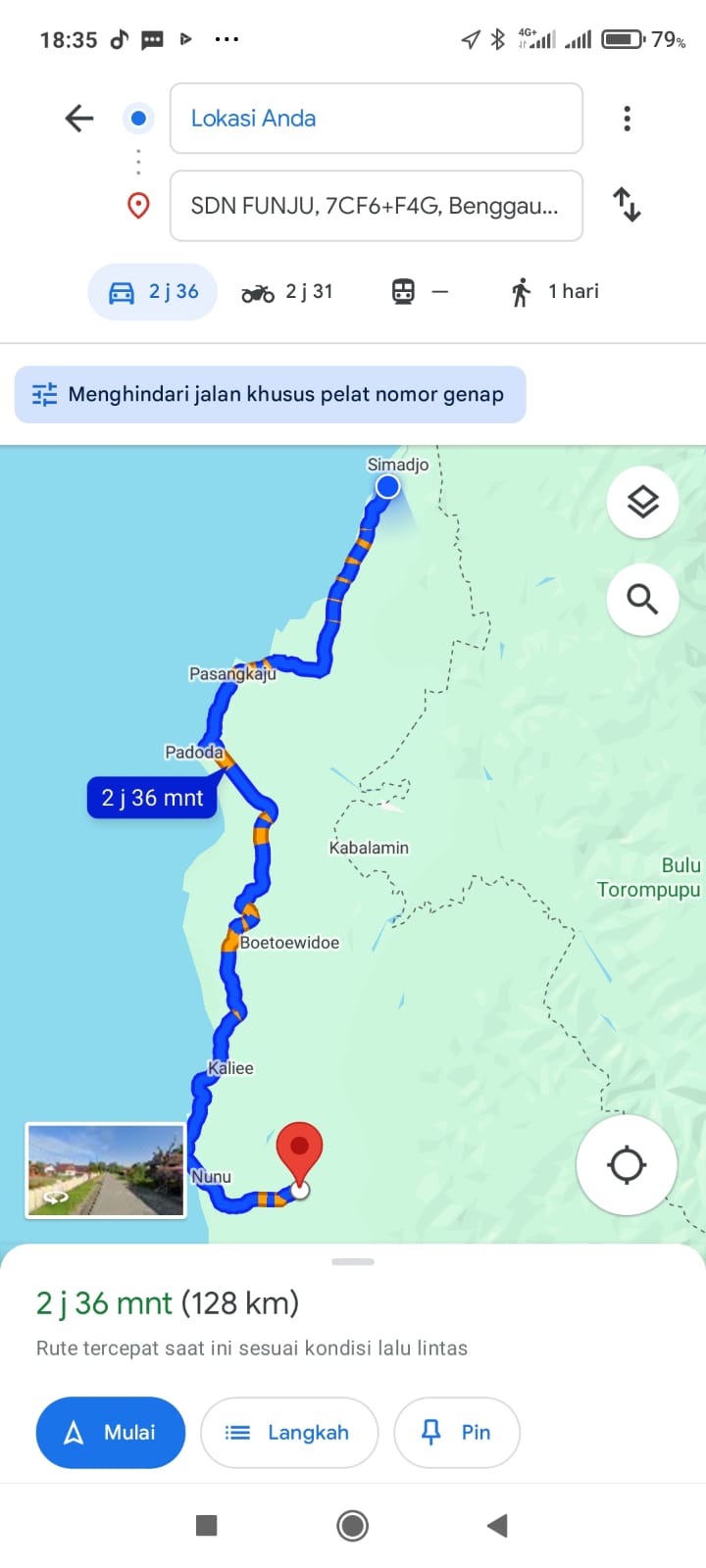Select the car mode 2 j 36
The width and height of the screenshot is (706, 1568).
coord(153,292)
